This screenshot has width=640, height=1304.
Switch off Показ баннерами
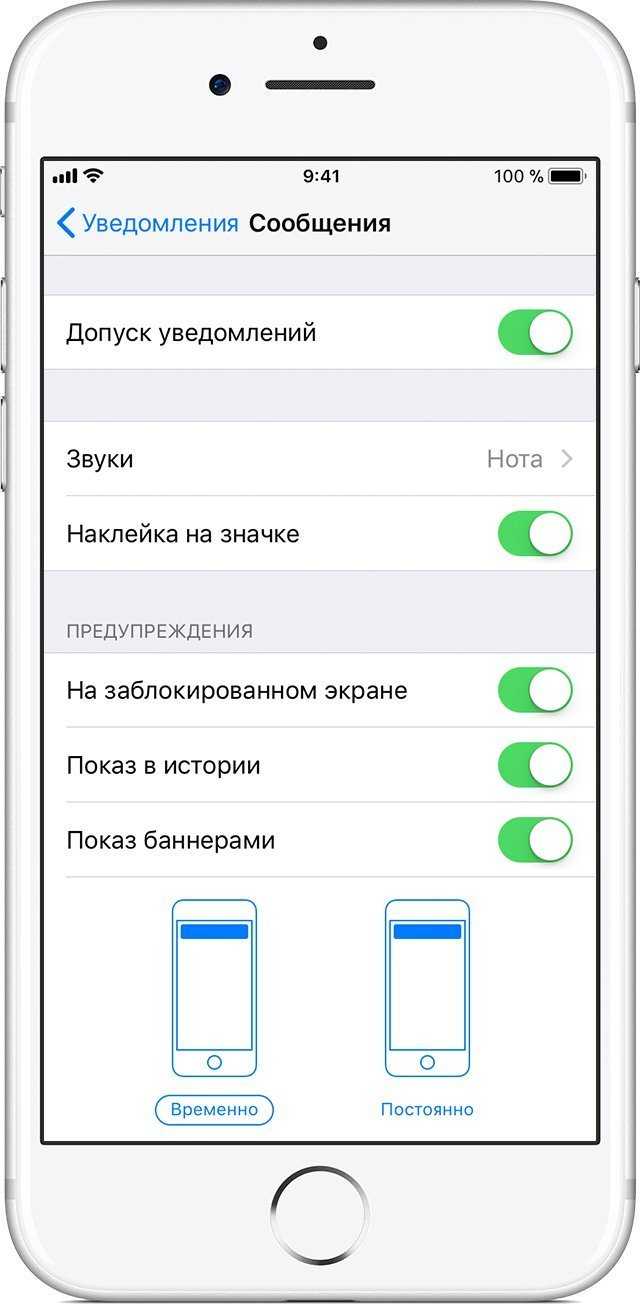535,840
